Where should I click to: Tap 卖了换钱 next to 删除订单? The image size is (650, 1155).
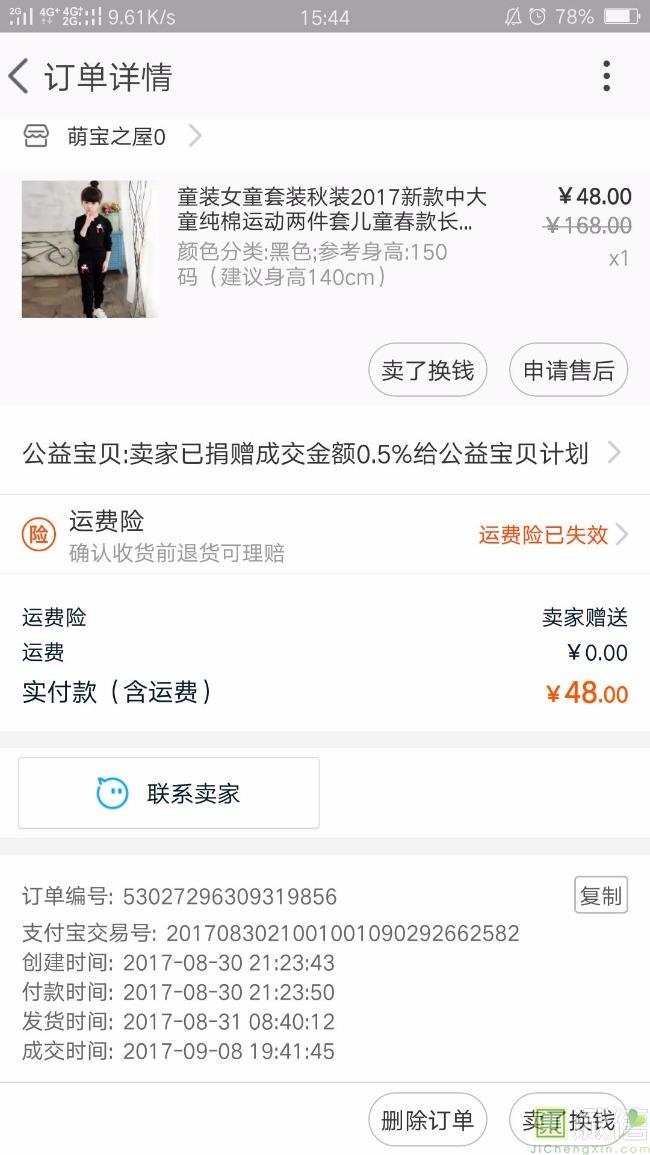pyautogui.click(x=568, y=1121)
